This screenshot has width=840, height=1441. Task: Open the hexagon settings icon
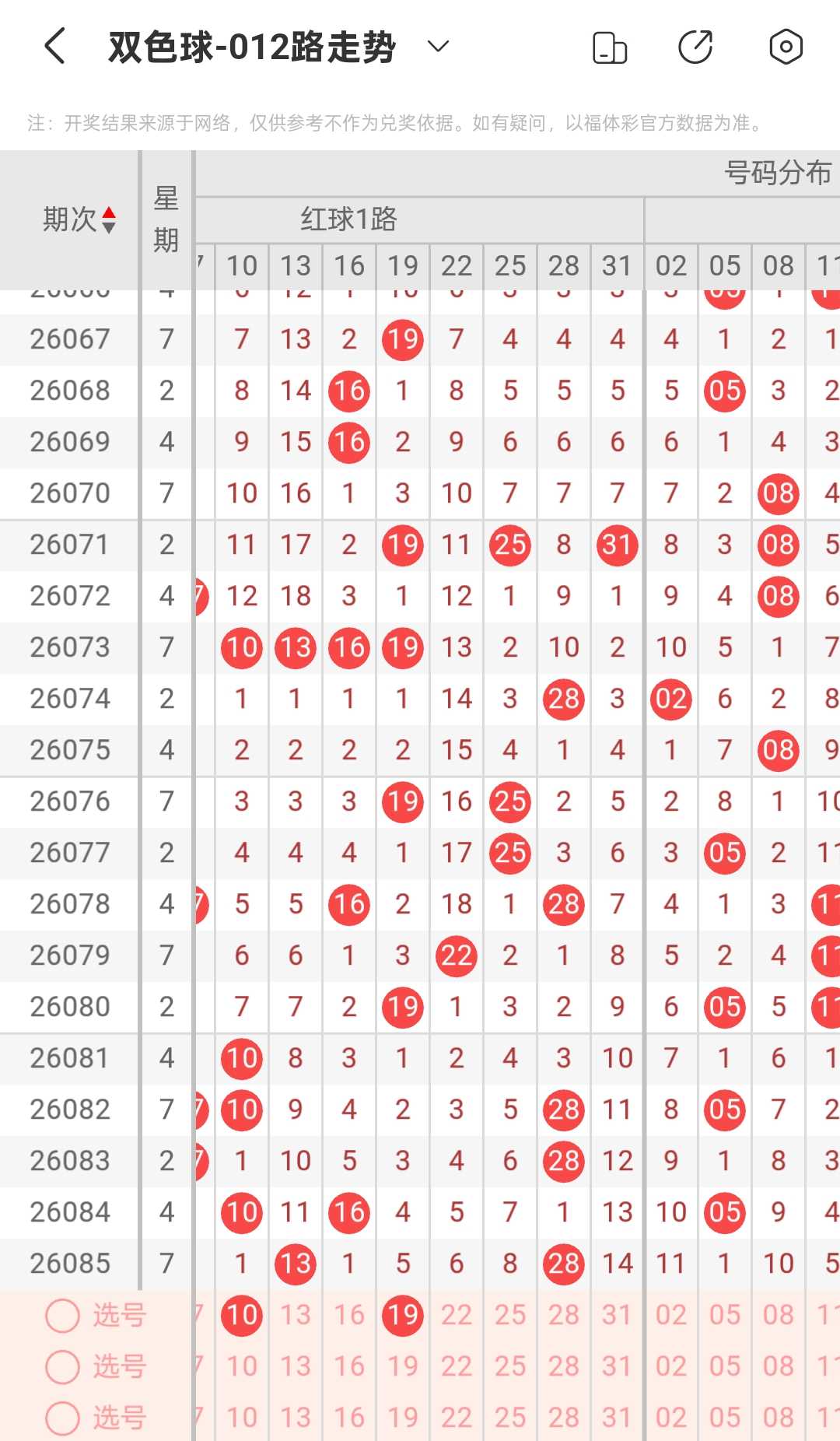(786, 47)
